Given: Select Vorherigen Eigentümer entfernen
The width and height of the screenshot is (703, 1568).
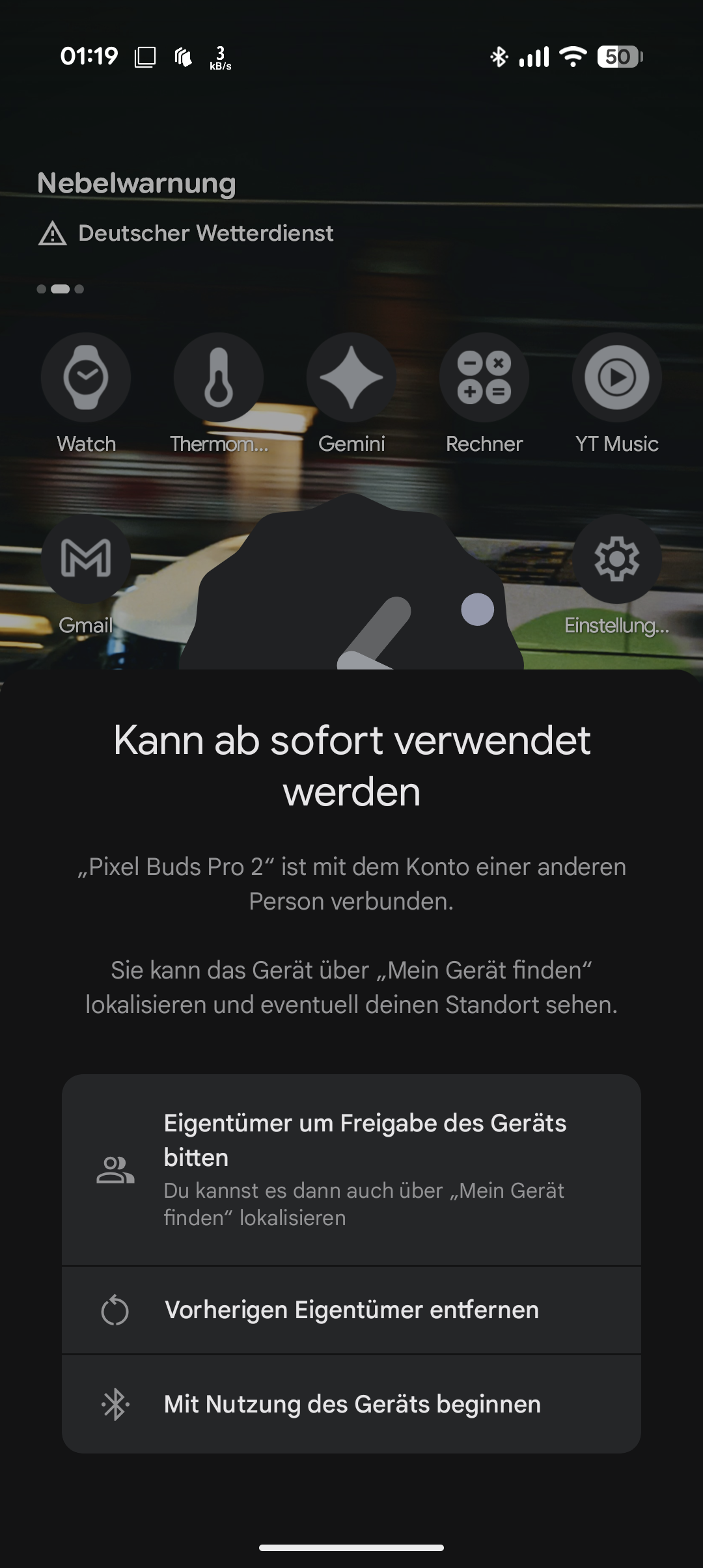Looking at the screenshot, I should 351,1310.
